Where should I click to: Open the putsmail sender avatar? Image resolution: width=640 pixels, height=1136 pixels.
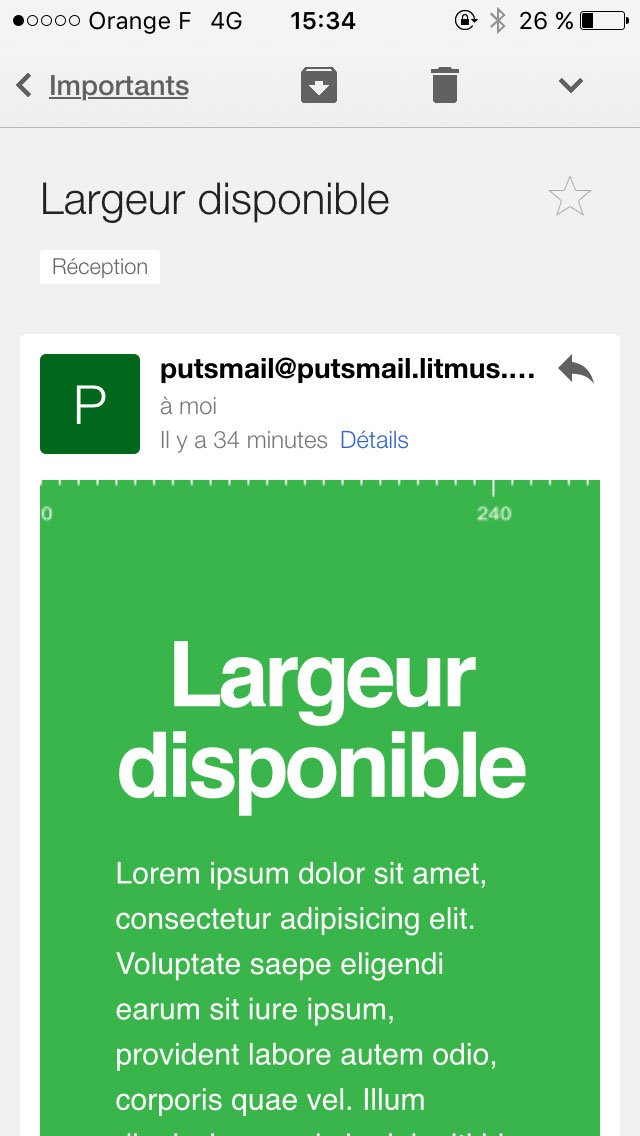(90, 404)
